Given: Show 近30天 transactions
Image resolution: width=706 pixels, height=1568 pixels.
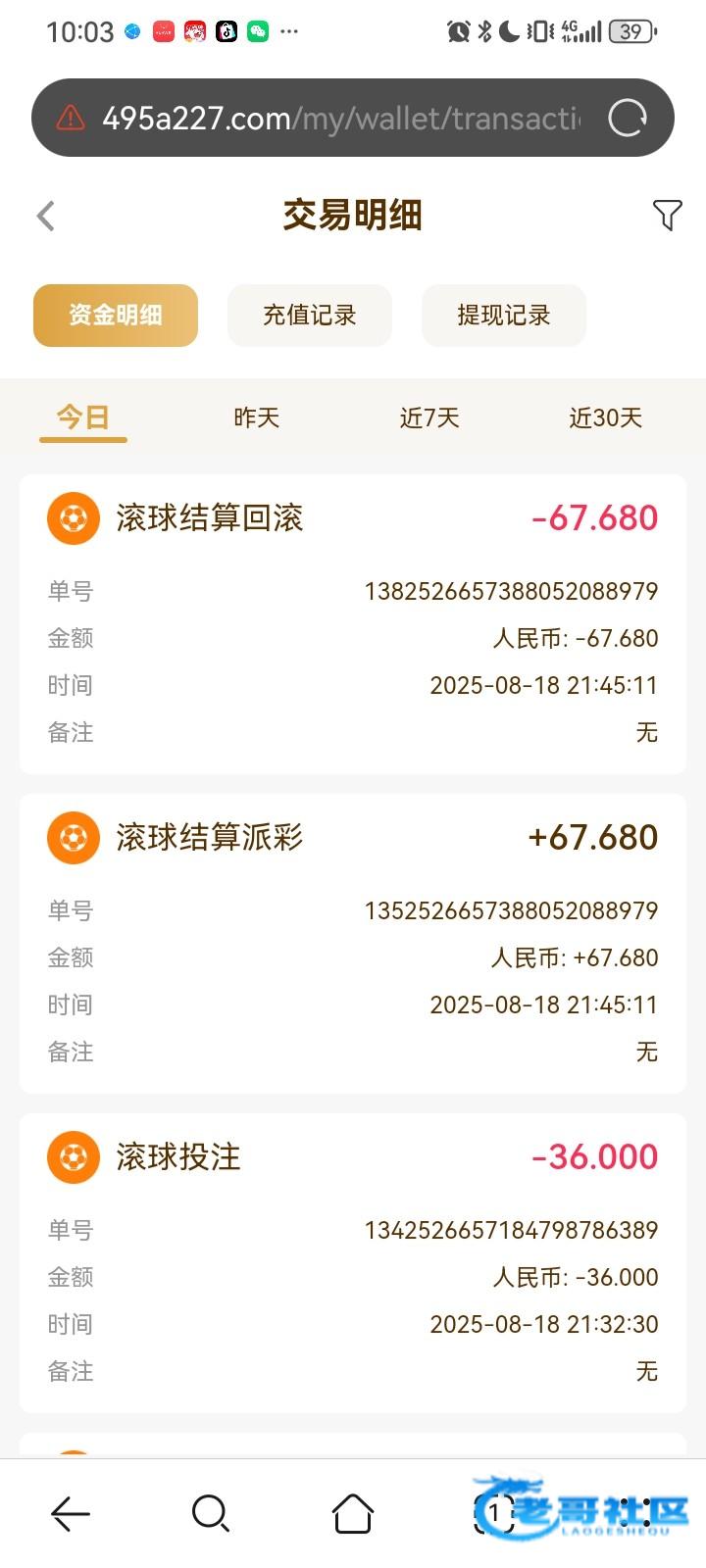Looking at the screenshot, I should coord(605,418).
